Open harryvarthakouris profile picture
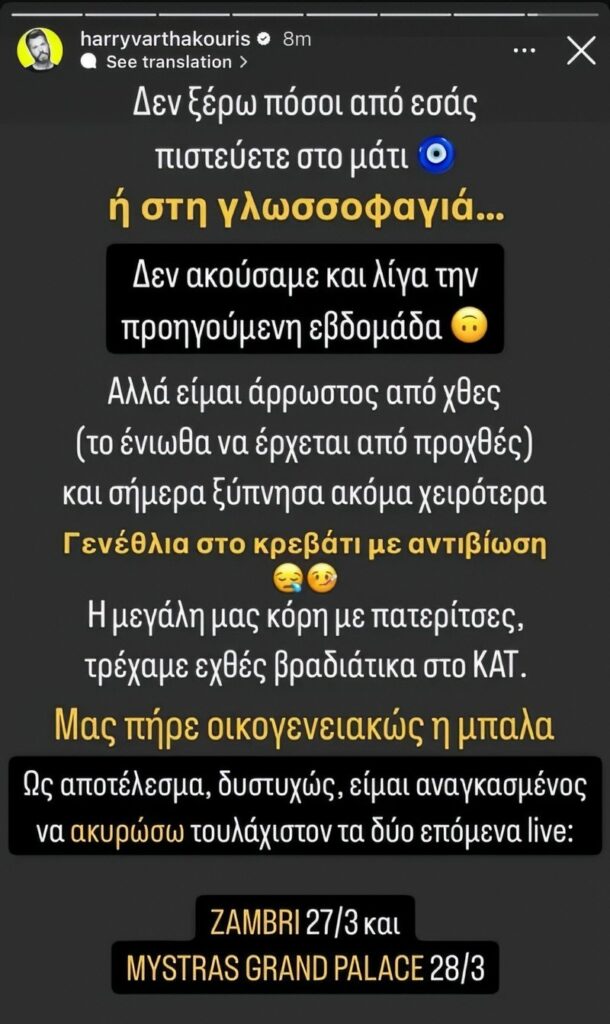The height and width of the screenshot is (1024, 610). [40, 49]
